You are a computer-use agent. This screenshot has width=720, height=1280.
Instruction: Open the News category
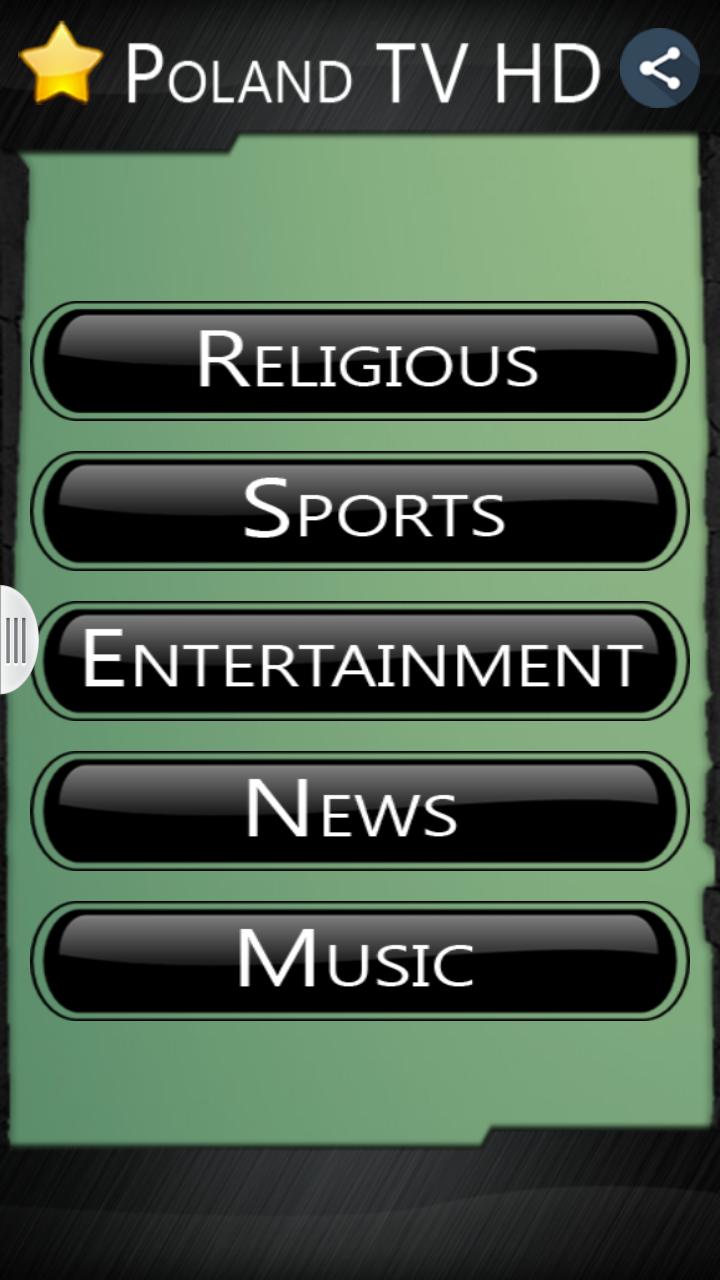click(x=360, y=810)
